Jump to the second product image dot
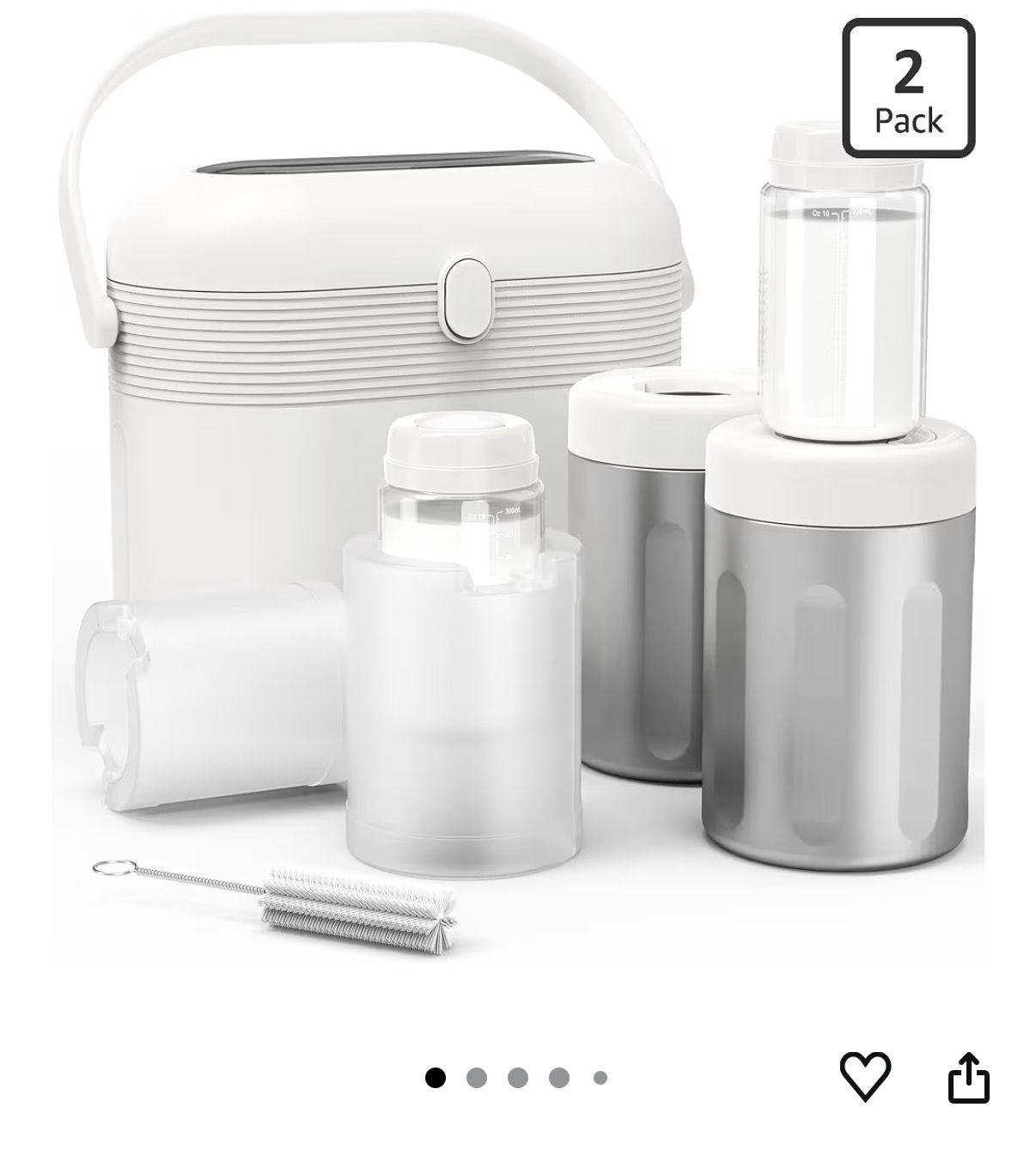The width and height of the screenshot is (1036, 1168). [x=477, y=1077]
